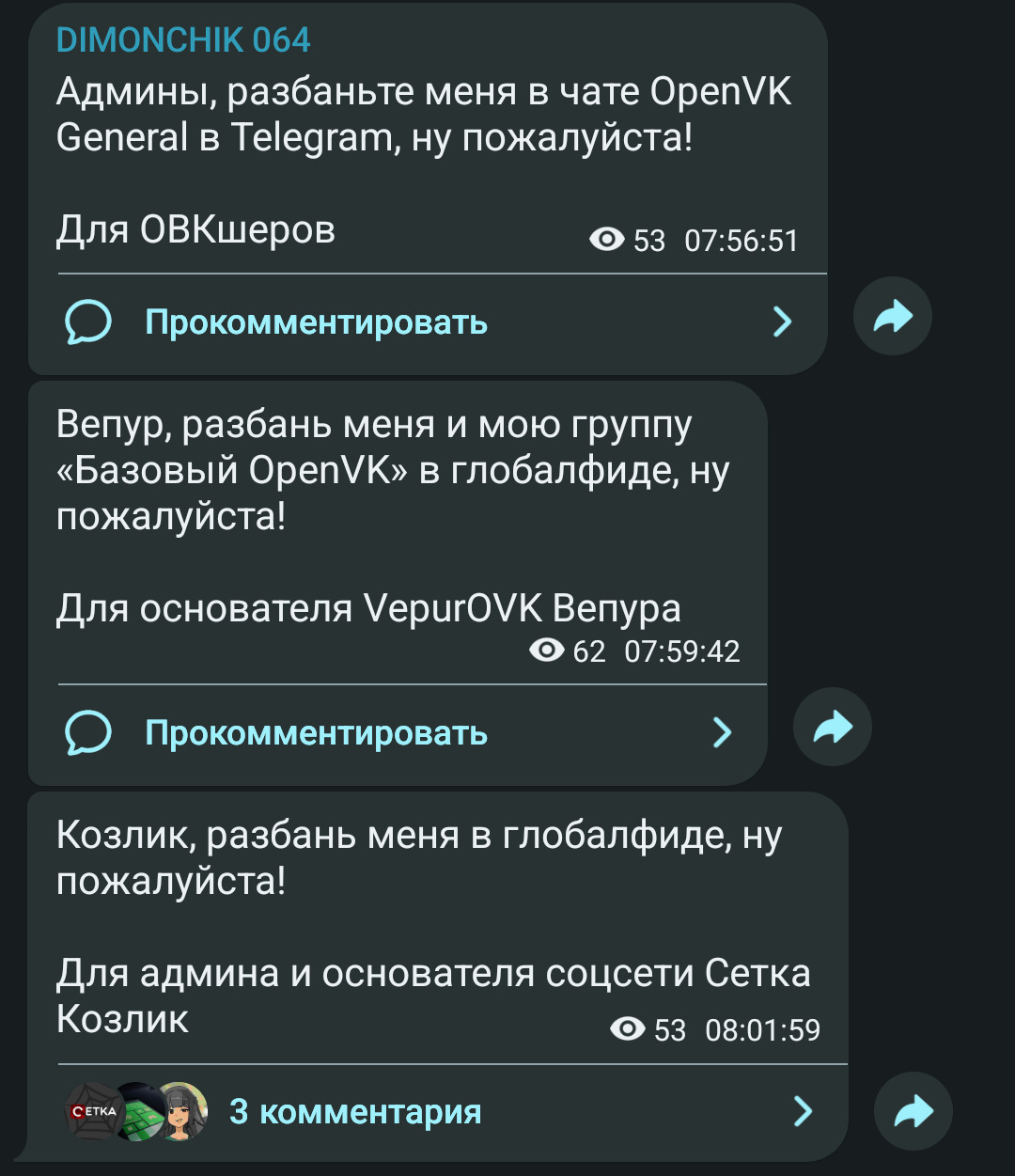The height and width of the screenshot is (1176, 1015).
Task: Open the DIMONCHIK 064 channel name
Action: coord(183,40)
